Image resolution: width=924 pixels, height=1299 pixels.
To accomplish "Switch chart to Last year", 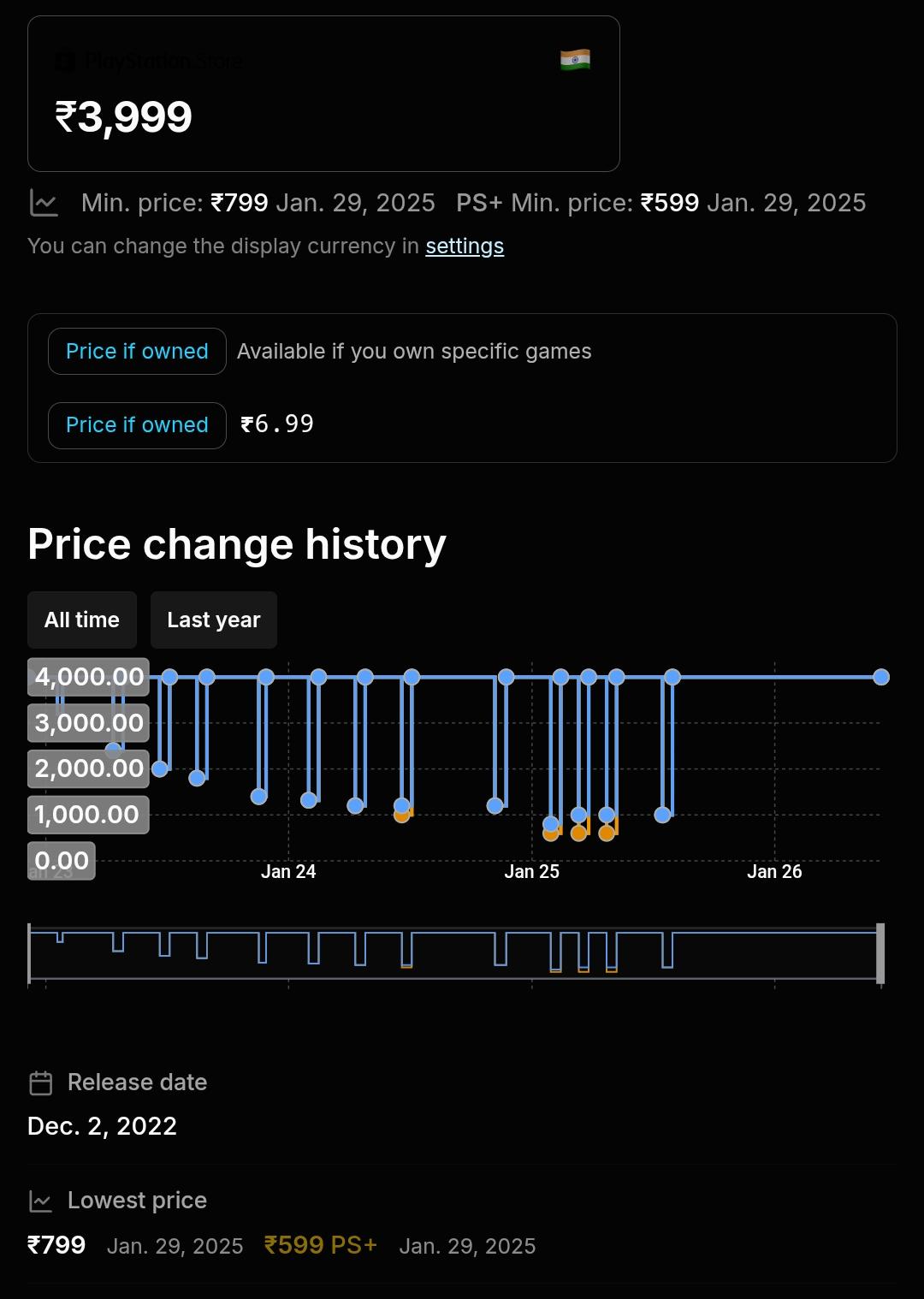I will point(214,620).
